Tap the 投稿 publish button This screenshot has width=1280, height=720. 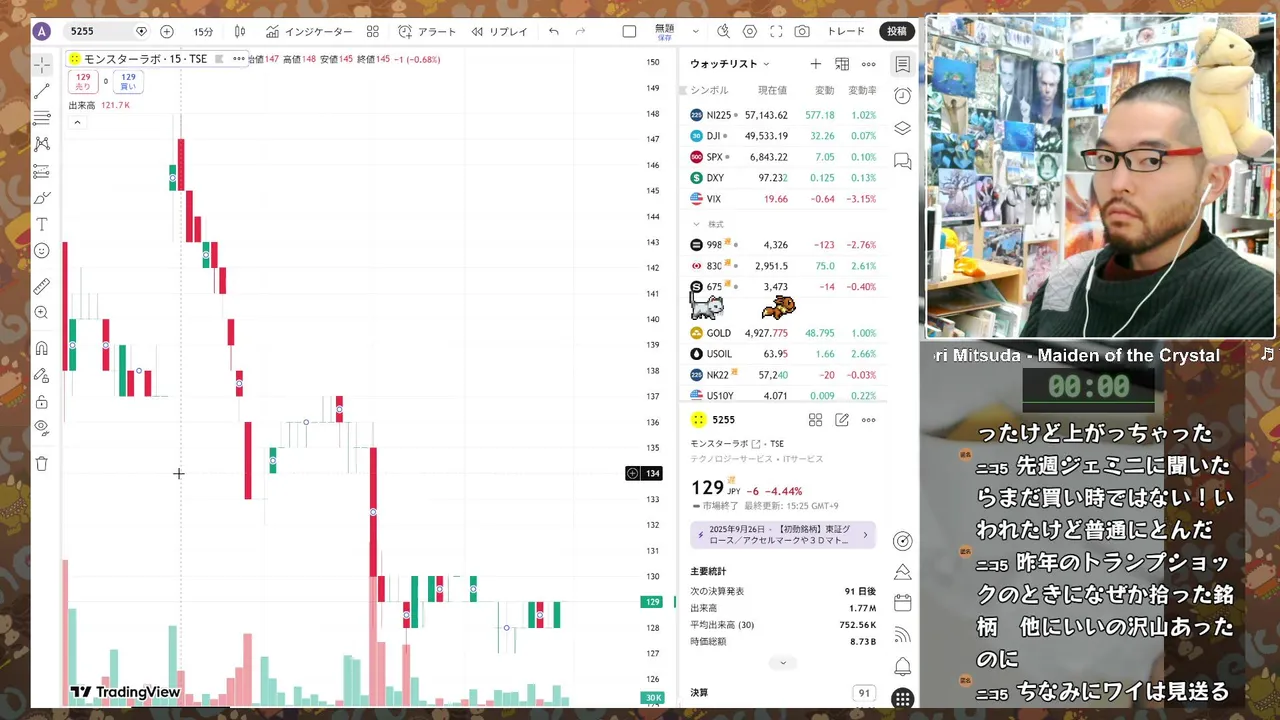tap(897, 32)
